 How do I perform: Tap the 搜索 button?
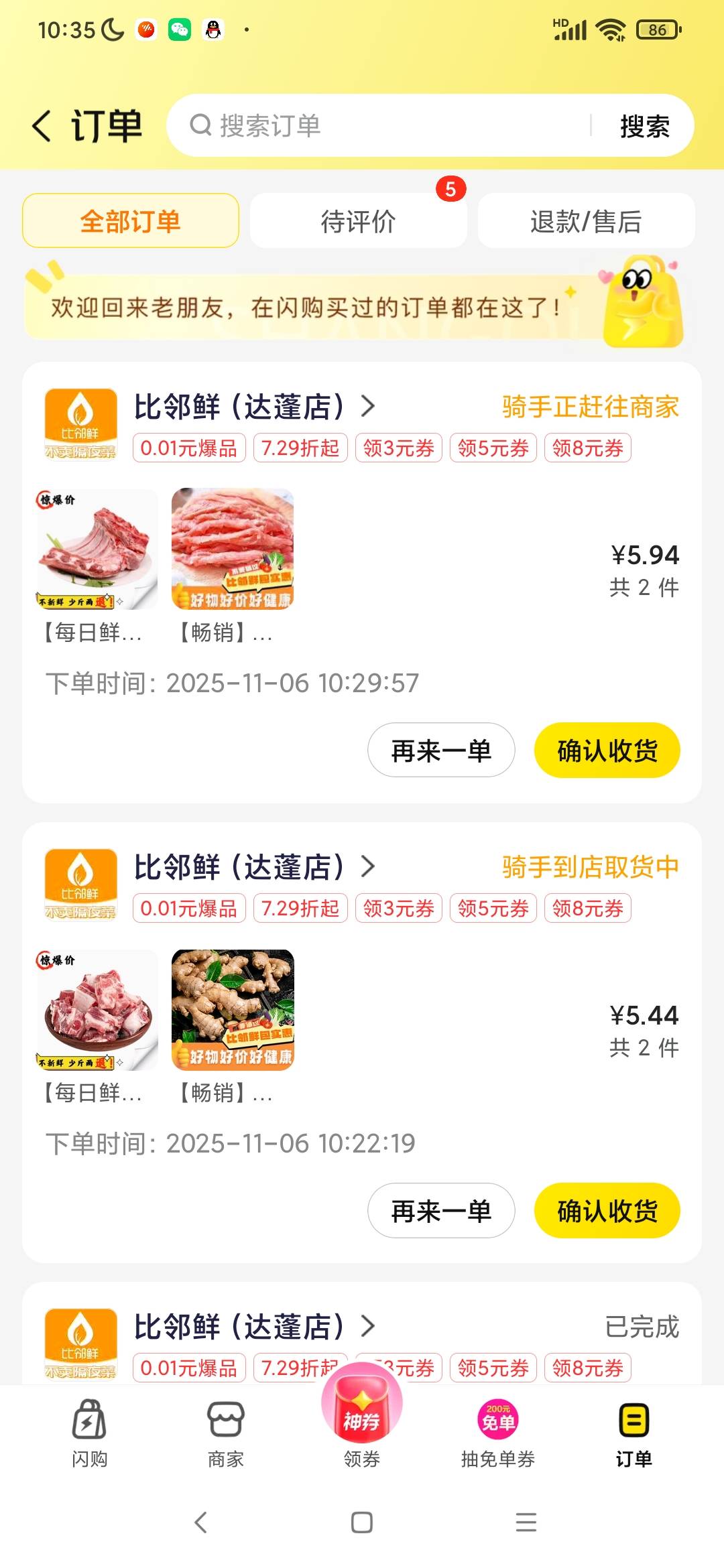tap(644, 126)
